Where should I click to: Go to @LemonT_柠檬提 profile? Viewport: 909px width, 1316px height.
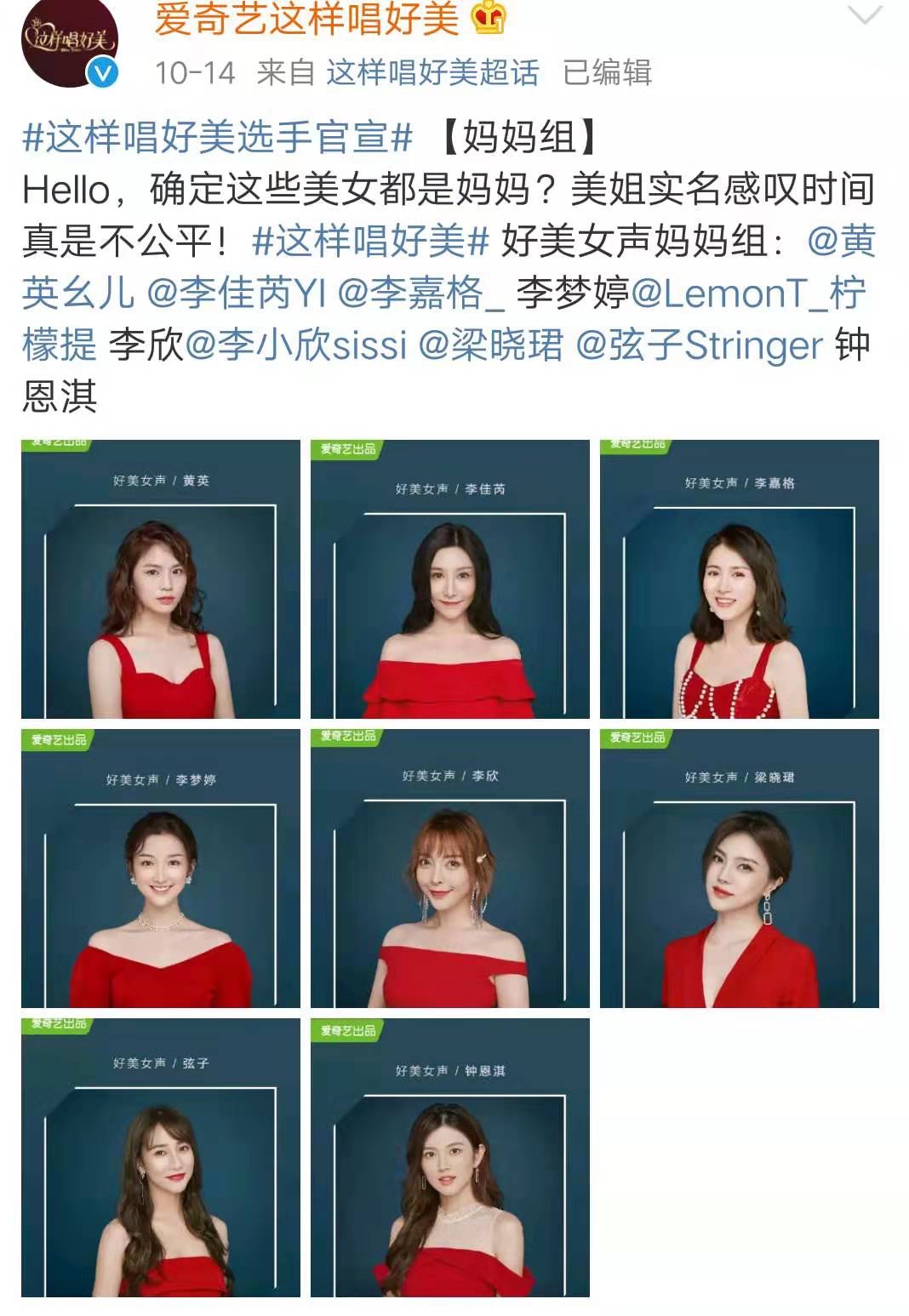[747, 293]
